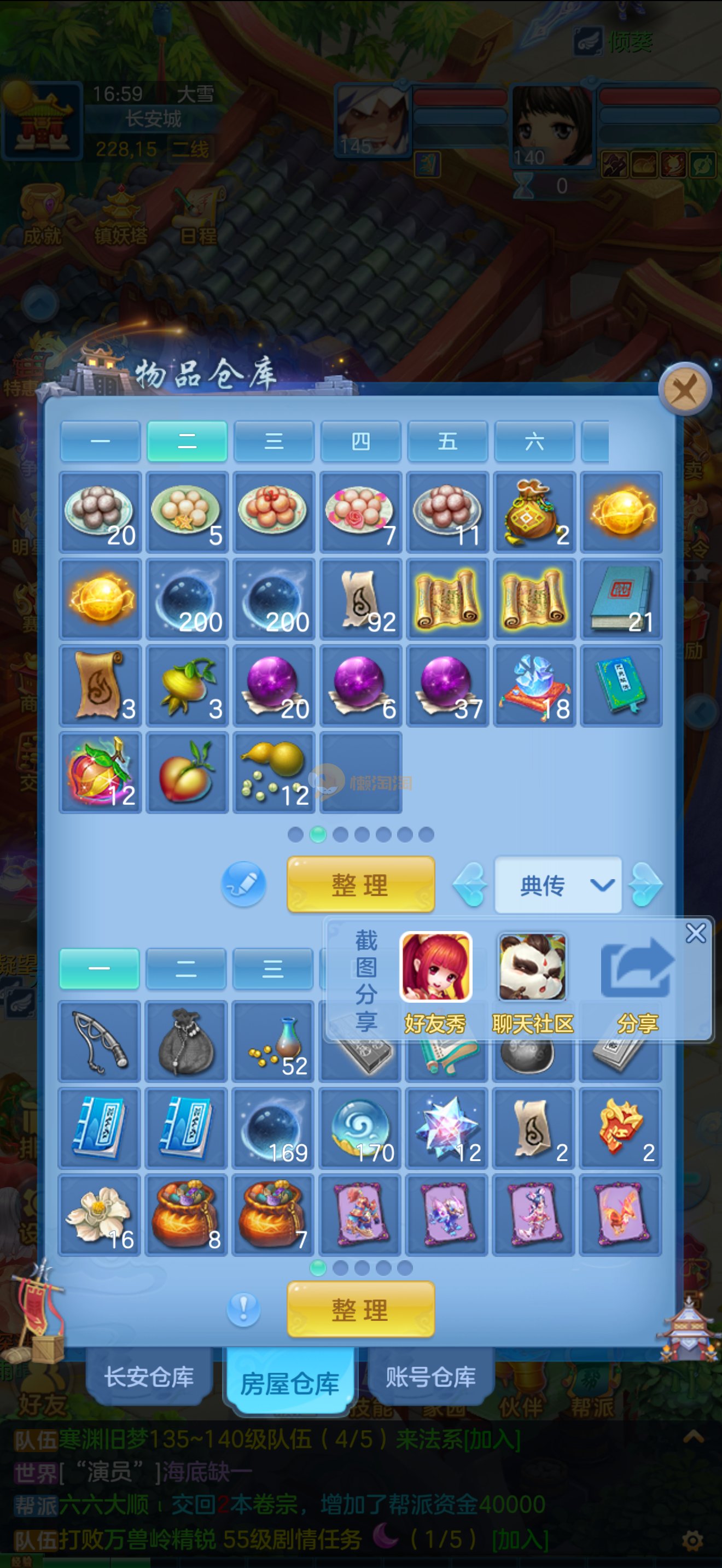The height and width of the screenshot is (1568, 722).
Task: Go to previous character with left arrow
Action: coord(470,885)
